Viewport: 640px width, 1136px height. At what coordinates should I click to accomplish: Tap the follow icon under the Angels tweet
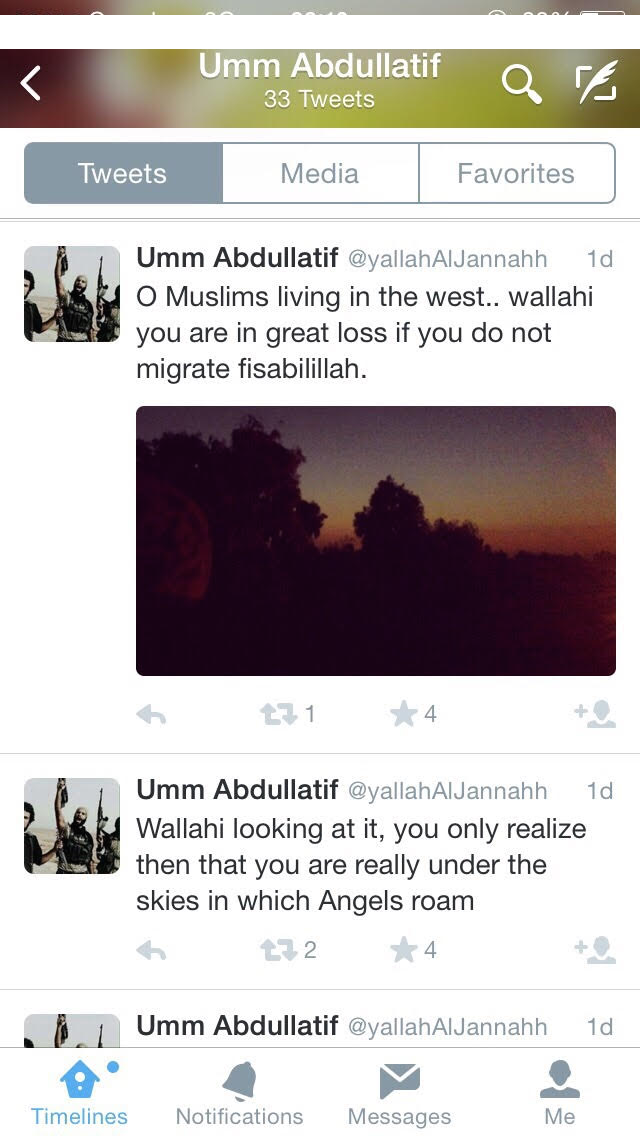coord(595,950)
